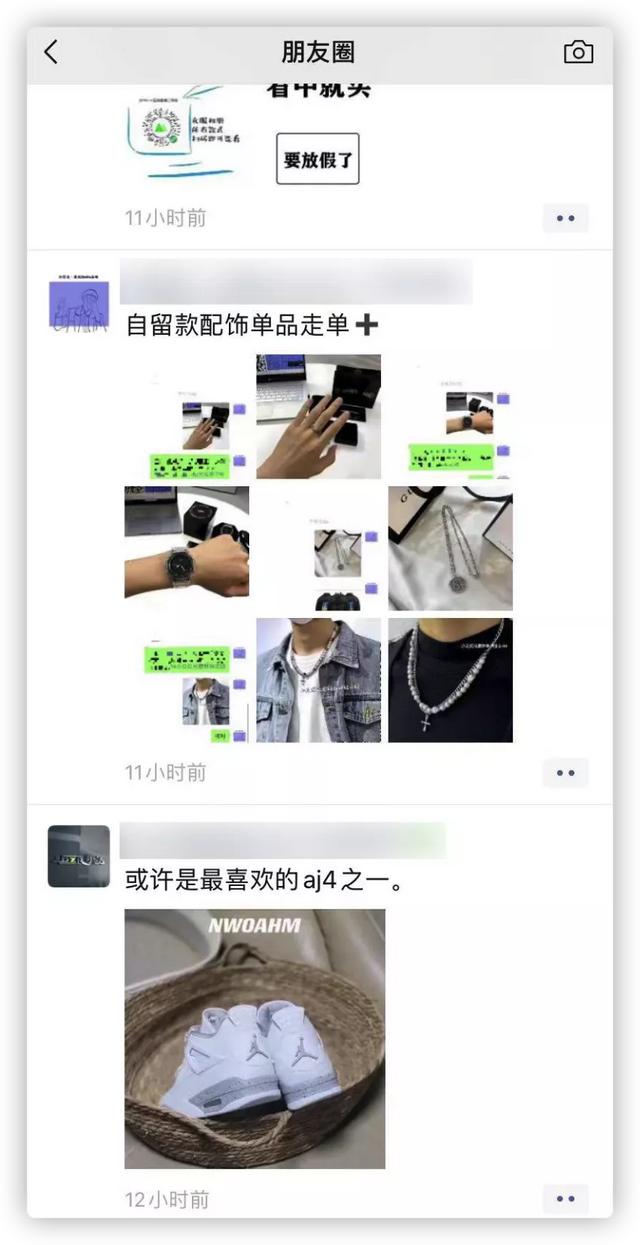The width and height of the screenshot is (640, 1245).
Task: Open the 要放假了 image in the top post
Action: coord(242,135)
